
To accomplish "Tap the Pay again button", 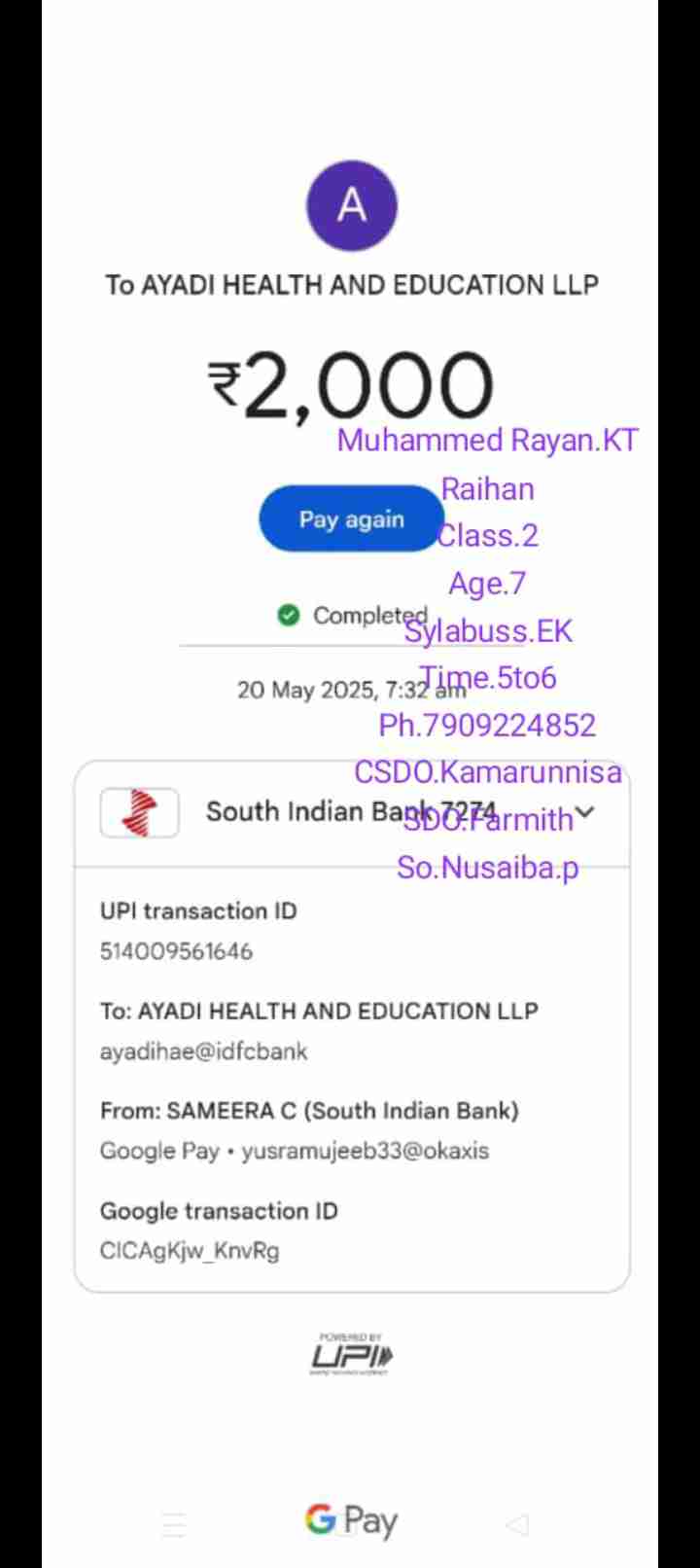I will coord(350,519).
